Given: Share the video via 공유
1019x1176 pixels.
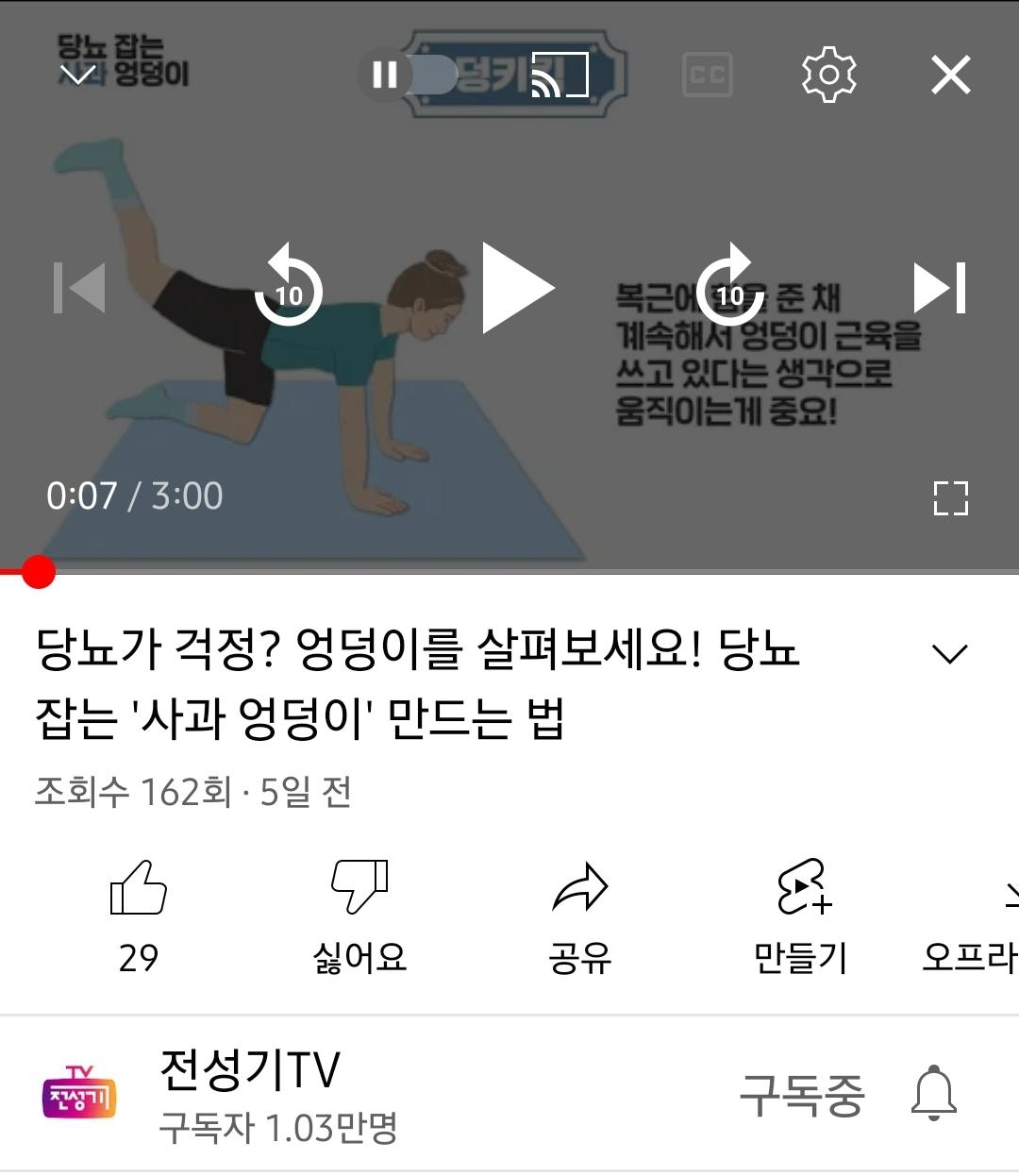Looking at the screenshot, I should (x=579, y=888).
